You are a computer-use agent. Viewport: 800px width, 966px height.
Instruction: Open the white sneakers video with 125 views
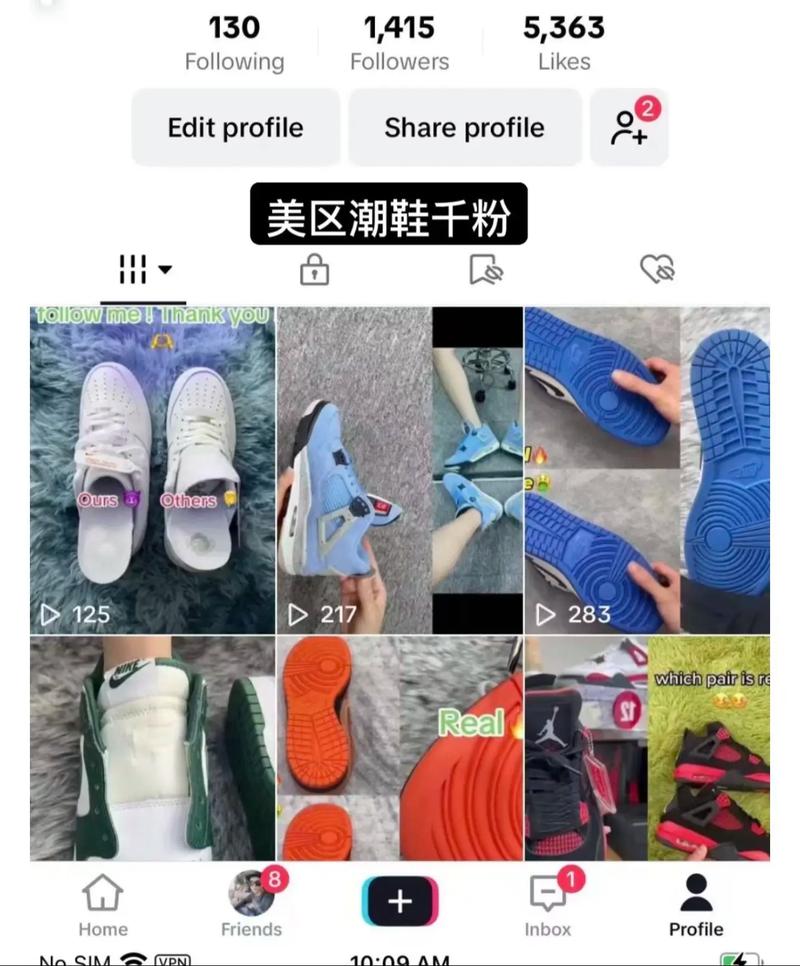pyautogui.click(x=150, y=470)
